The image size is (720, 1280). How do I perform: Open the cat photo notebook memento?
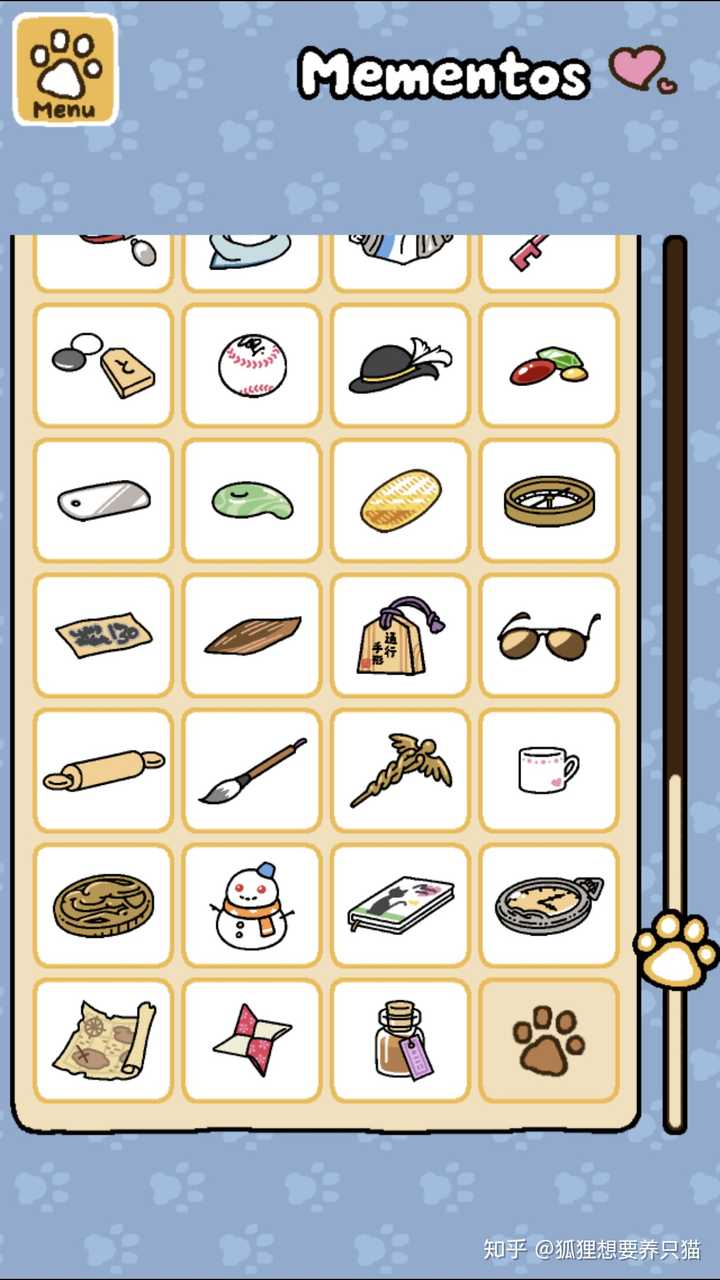pyautogui.click(x=400, y=905)
